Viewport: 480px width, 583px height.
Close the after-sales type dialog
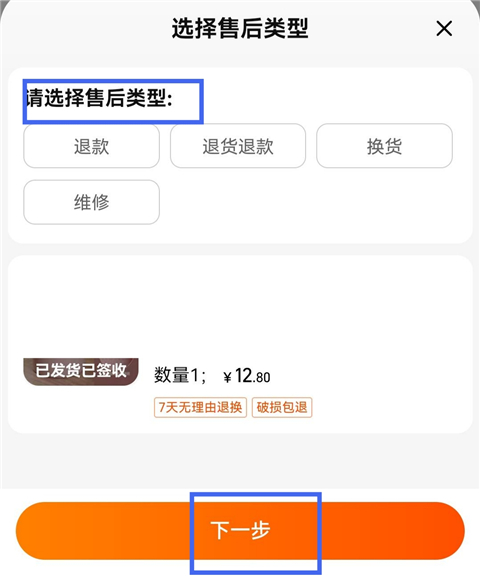pyautogui.click(x=444, y=29)
